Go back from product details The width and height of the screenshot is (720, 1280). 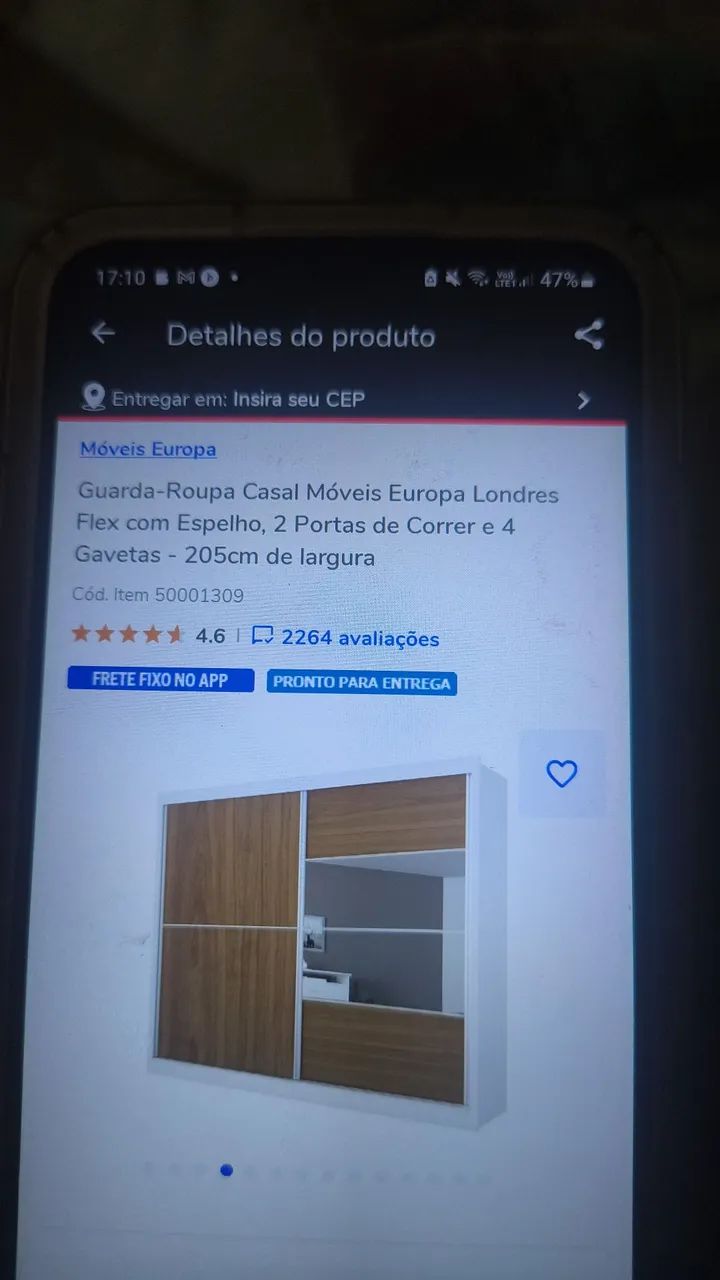tap(103, 333)
